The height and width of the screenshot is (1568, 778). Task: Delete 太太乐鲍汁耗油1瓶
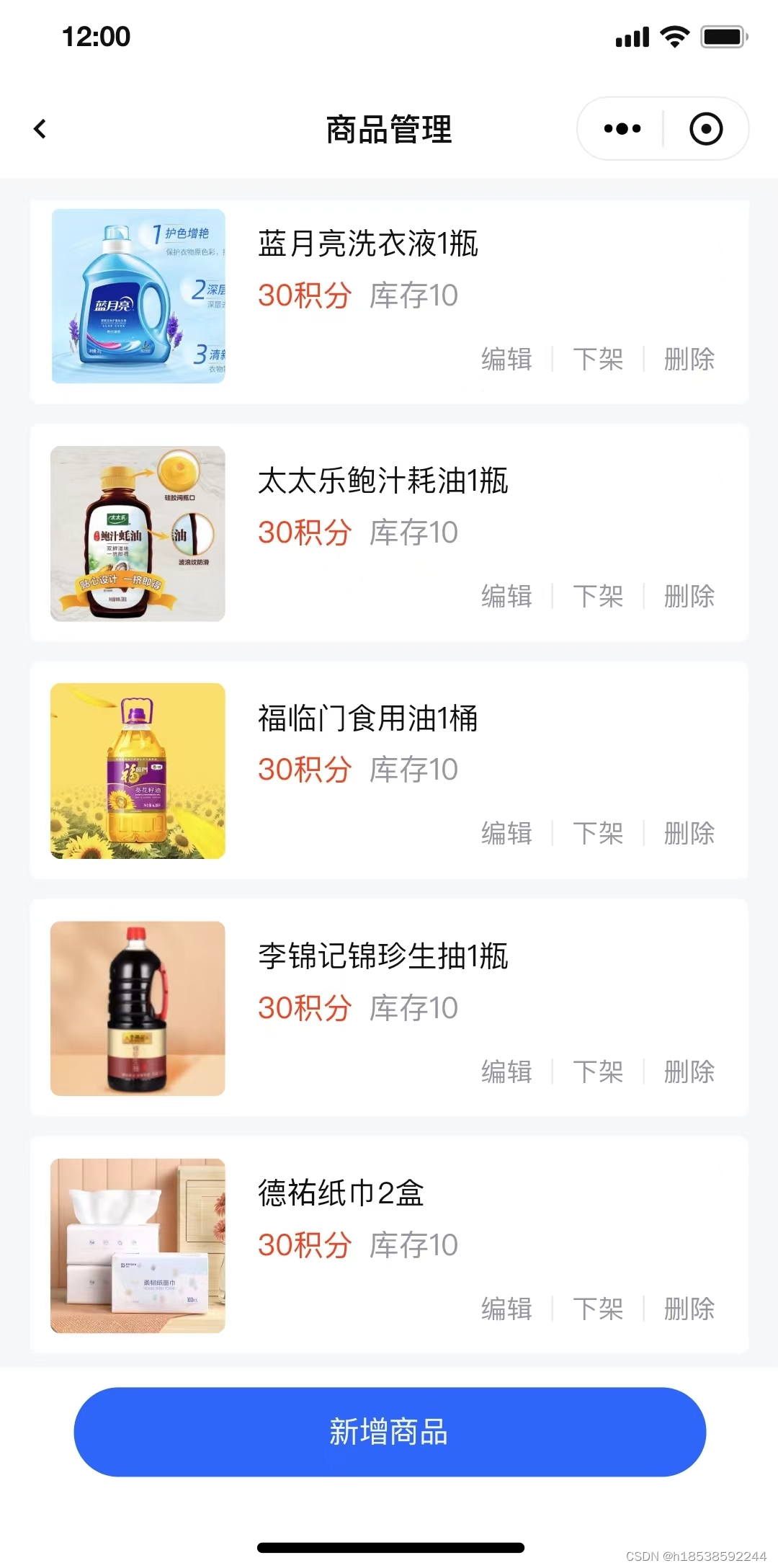point(689,596)
